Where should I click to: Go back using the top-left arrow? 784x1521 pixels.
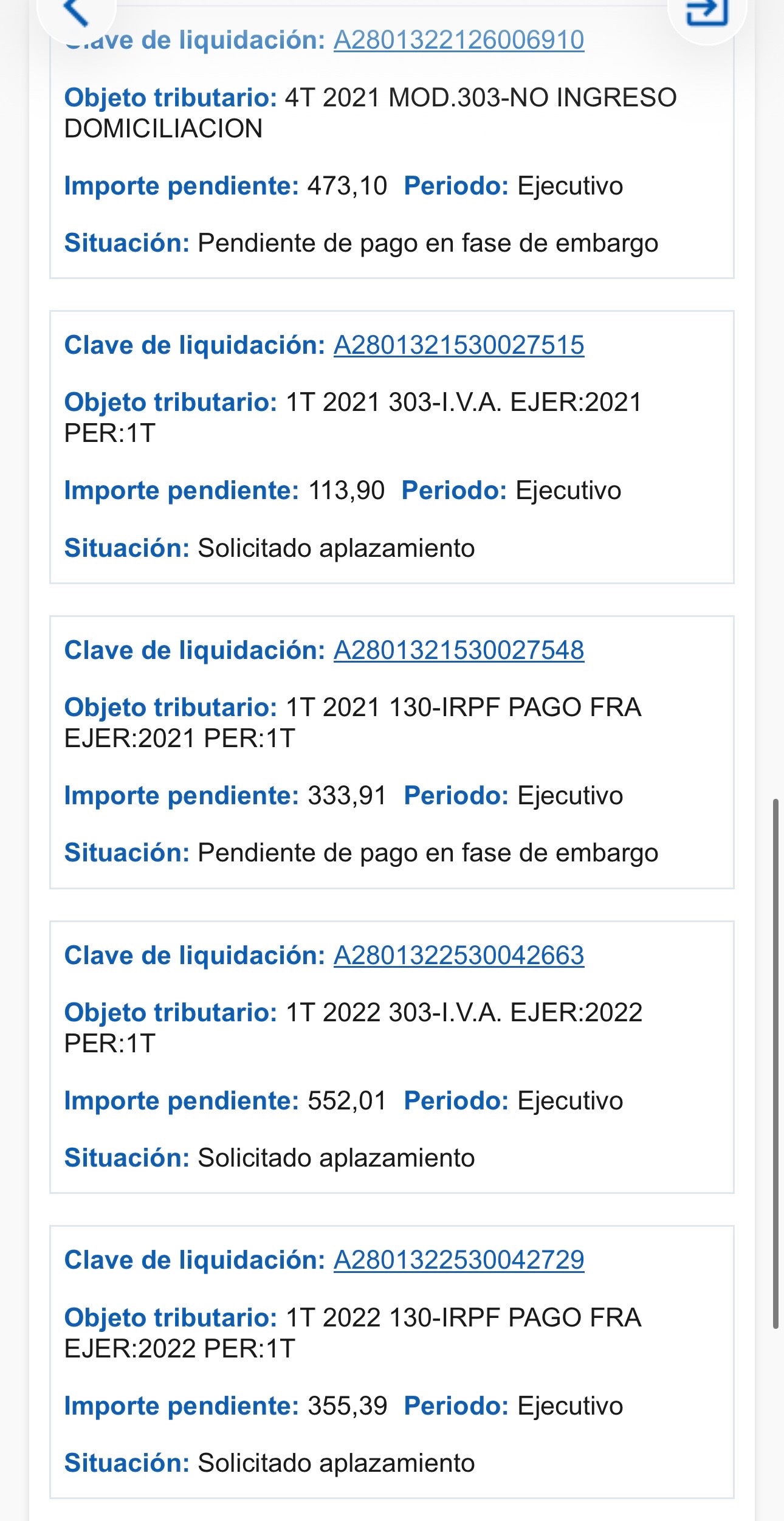[76, 11]
